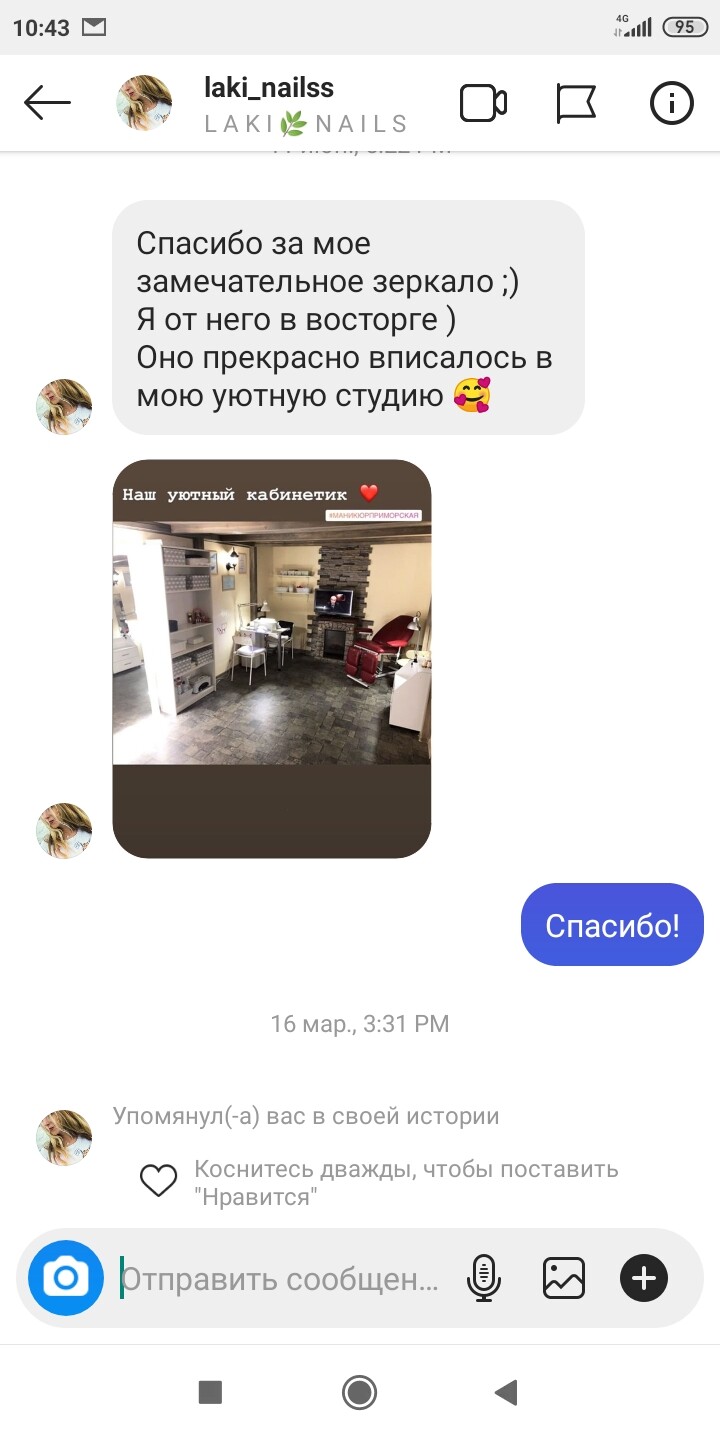
Task: Open the blue camera button
Action: (66, 1278)
